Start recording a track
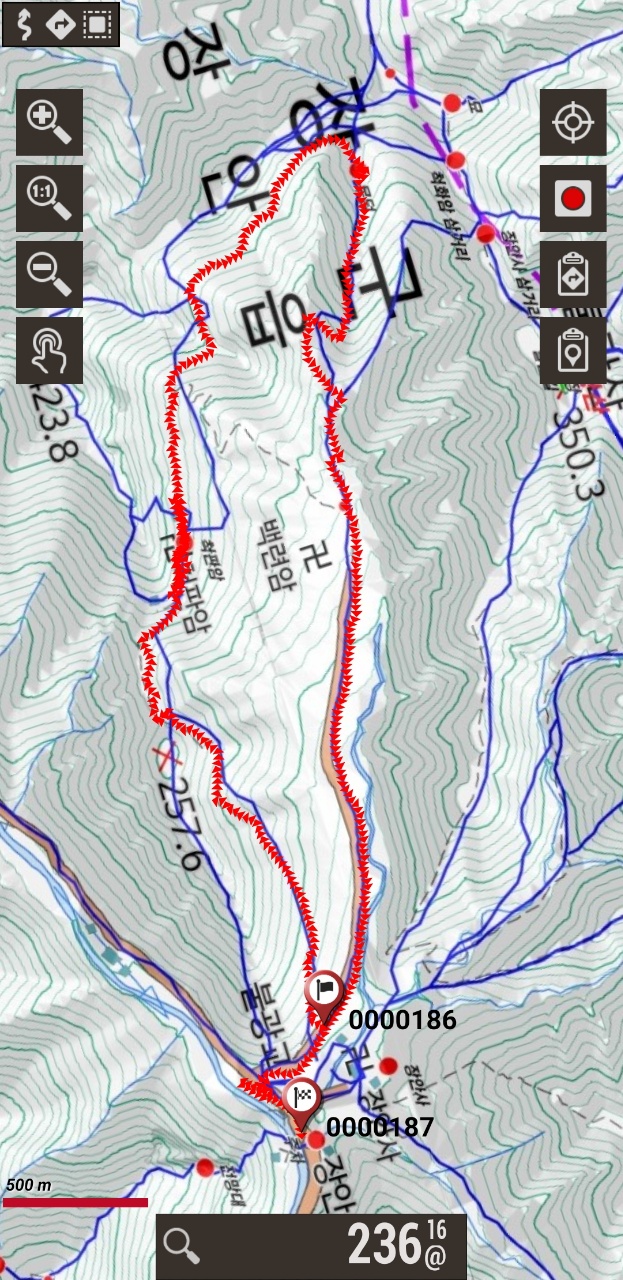This screenshot has height=1280, width=623. coord(573,198)
